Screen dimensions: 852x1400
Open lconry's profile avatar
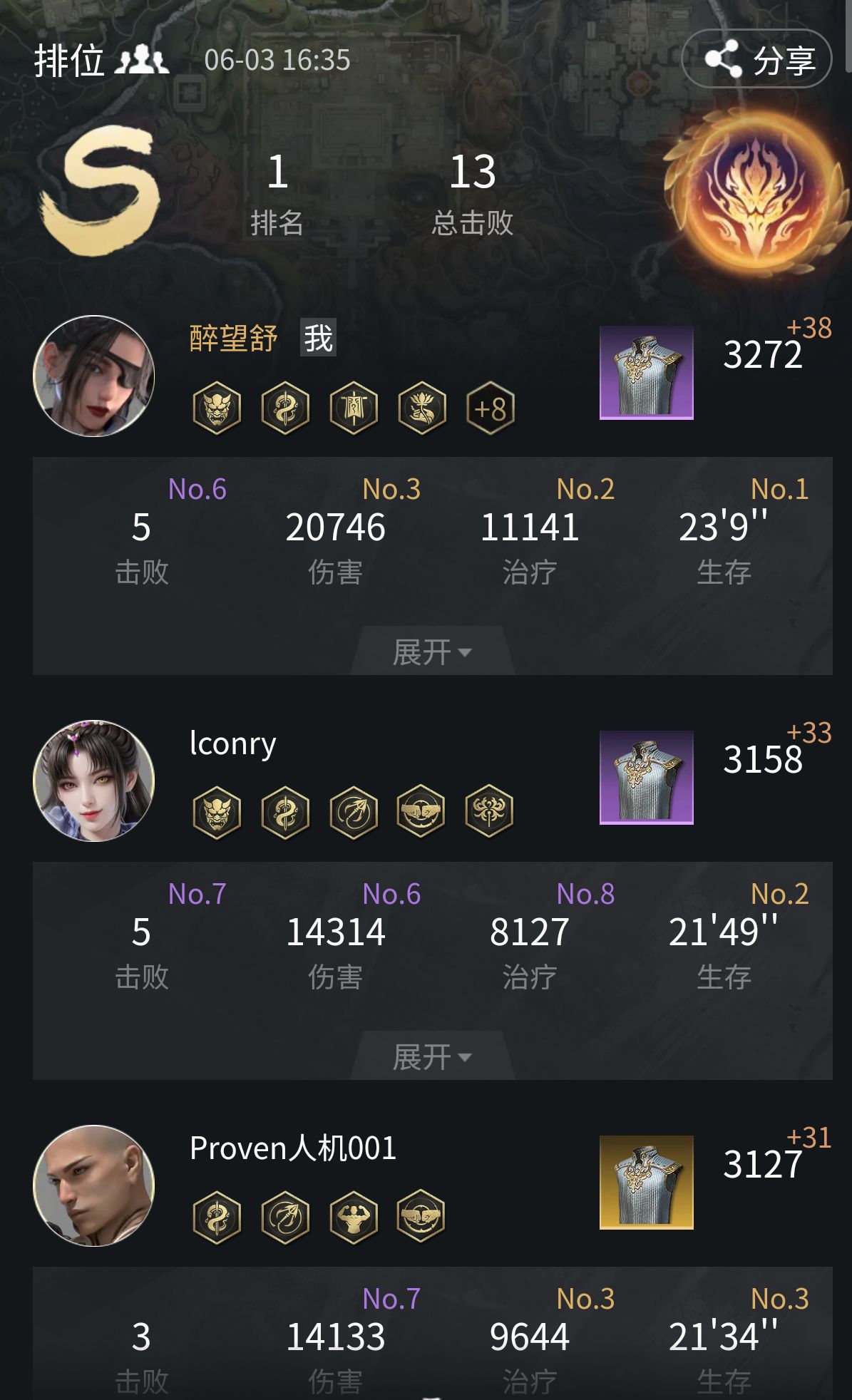pos(94,781)
